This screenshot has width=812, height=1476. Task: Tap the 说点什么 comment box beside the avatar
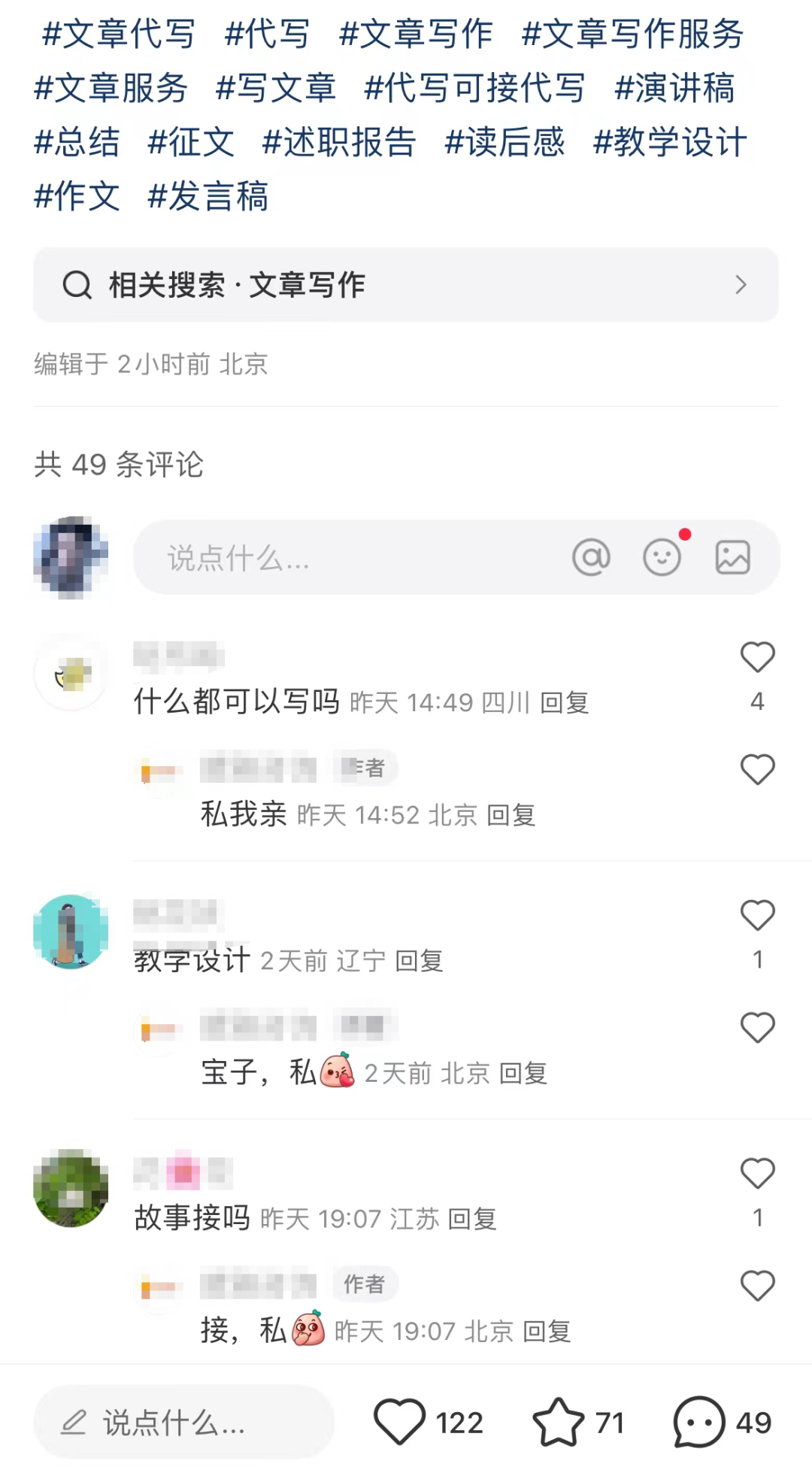point(346,558)
